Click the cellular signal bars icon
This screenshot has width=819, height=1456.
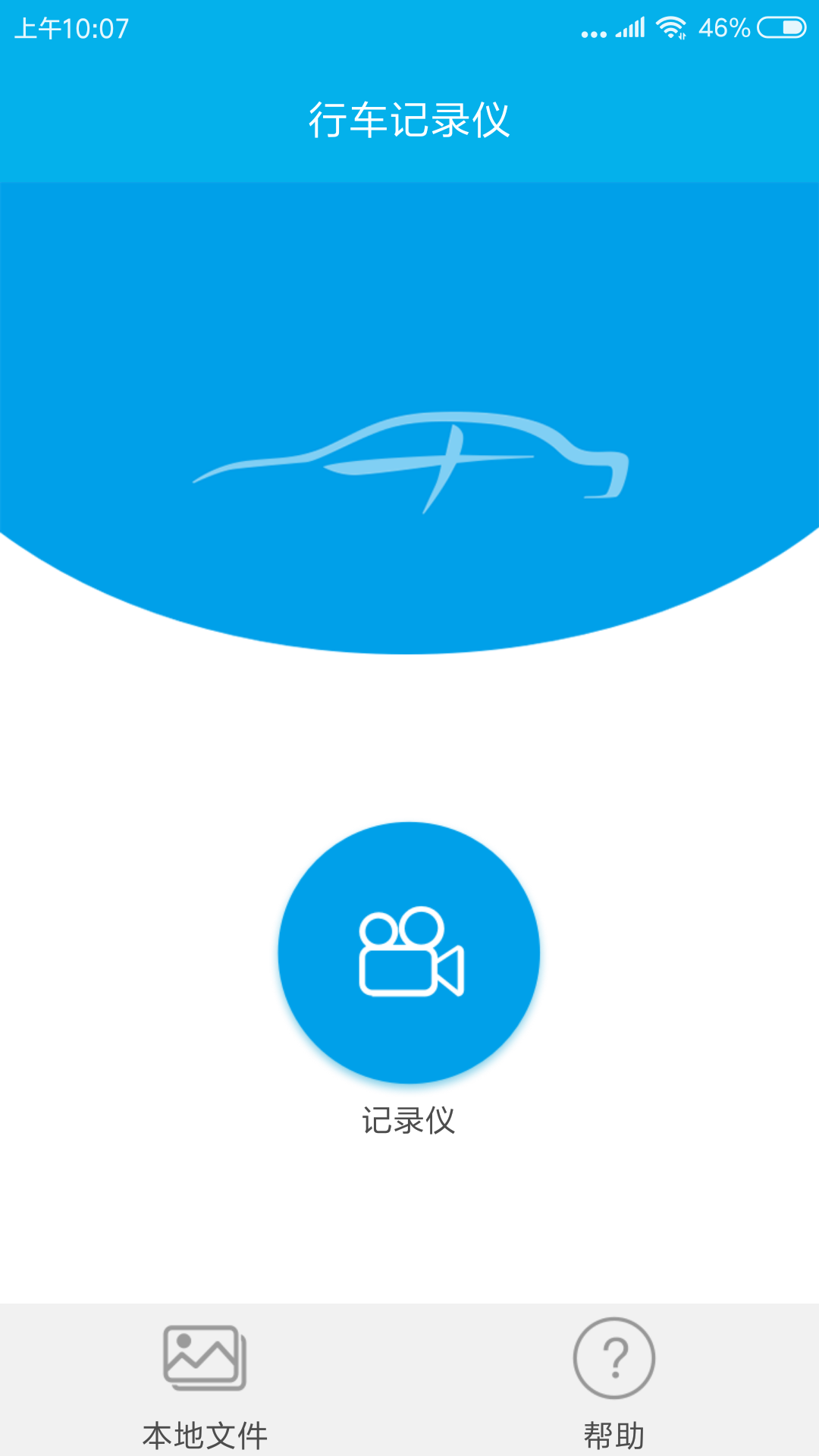tap(629, 27)
